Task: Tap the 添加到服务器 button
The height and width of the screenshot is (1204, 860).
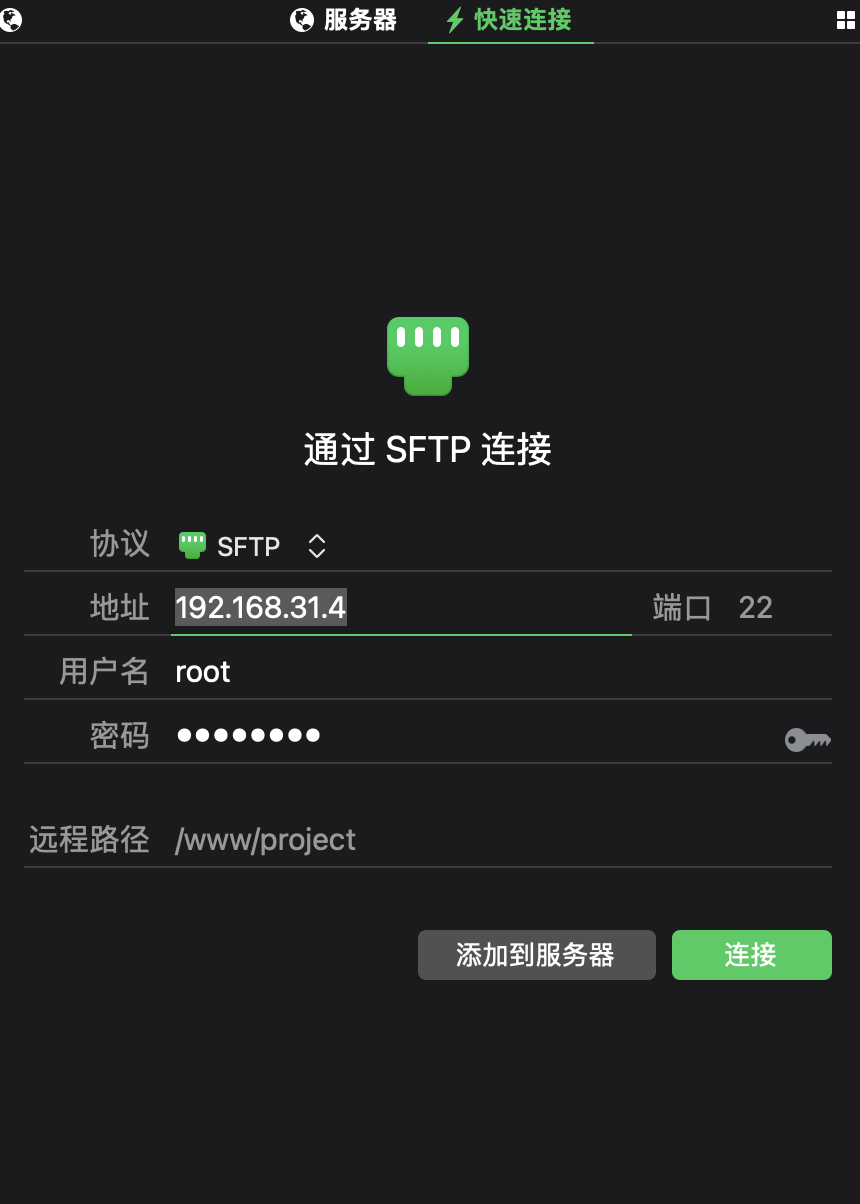Action: tap(536, 955)
